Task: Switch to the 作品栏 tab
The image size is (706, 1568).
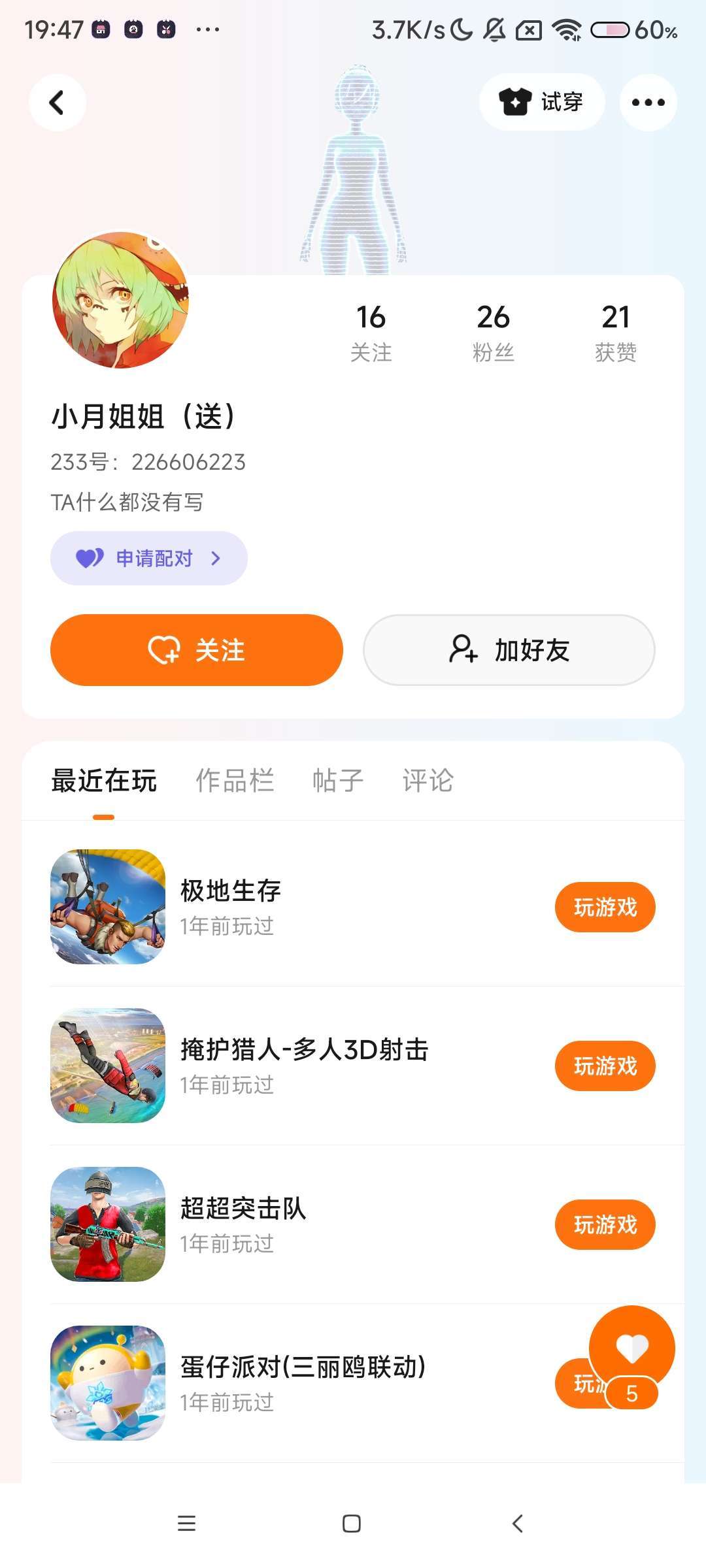Action: [235, 781]
